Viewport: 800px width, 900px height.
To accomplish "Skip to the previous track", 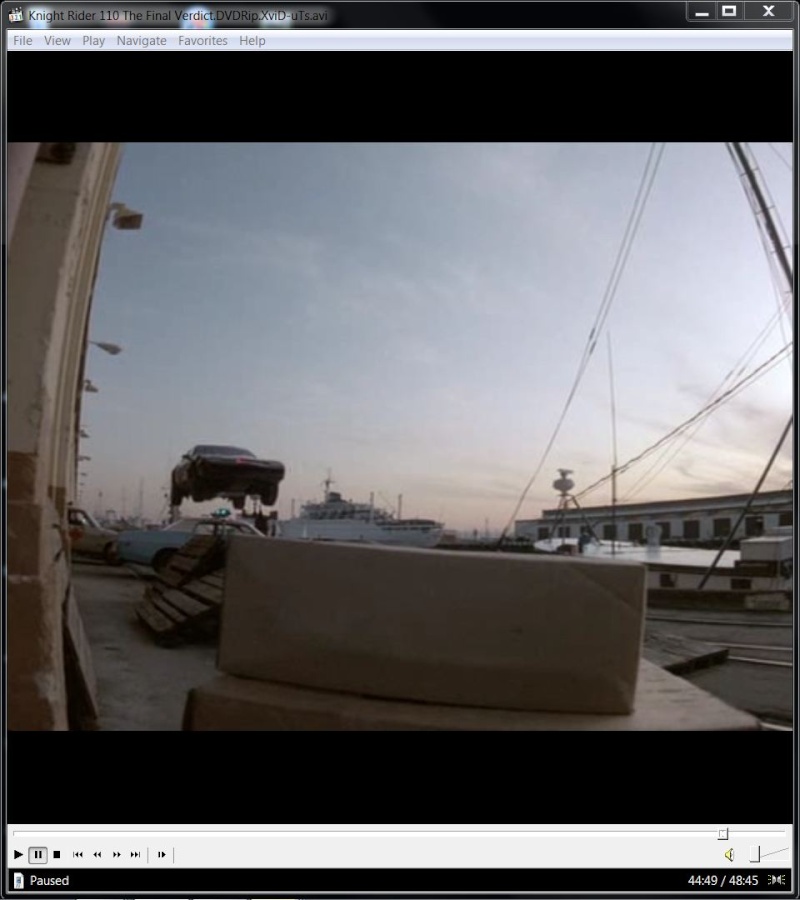I will 78,855.
